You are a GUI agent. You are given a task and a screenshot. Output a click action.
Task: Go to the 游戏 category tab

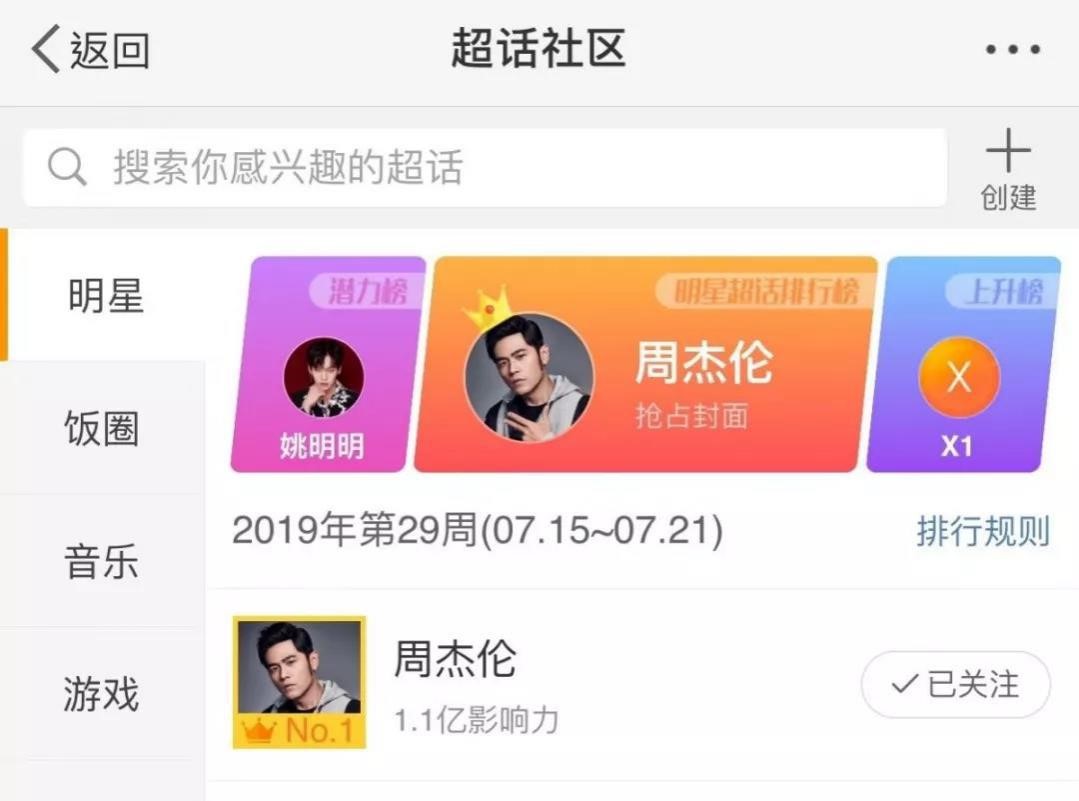(x=102, y=693)
